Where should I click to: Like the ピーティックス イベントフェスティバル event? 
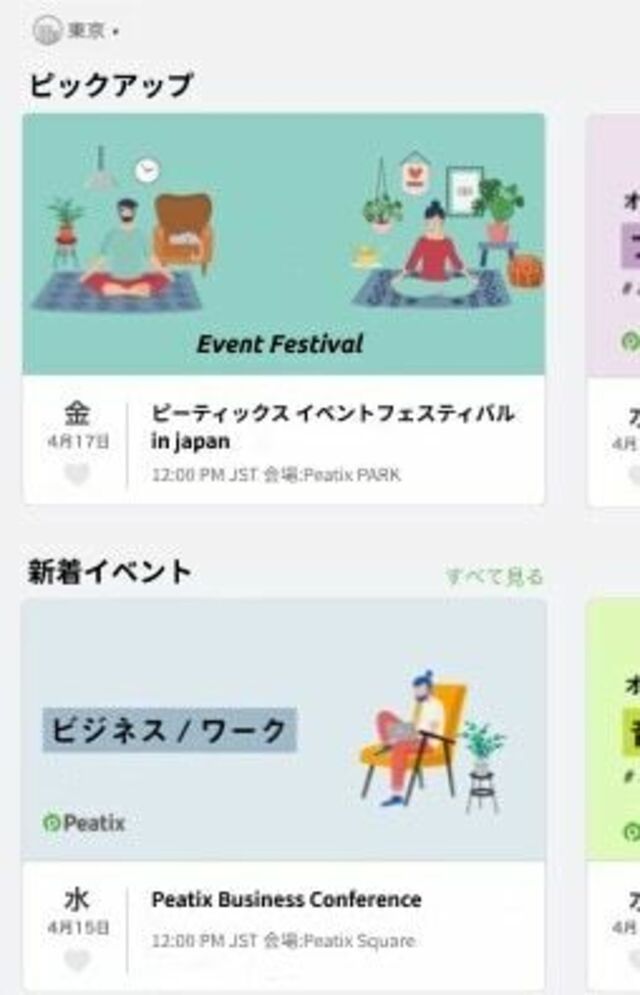click(x=77, y=474)
